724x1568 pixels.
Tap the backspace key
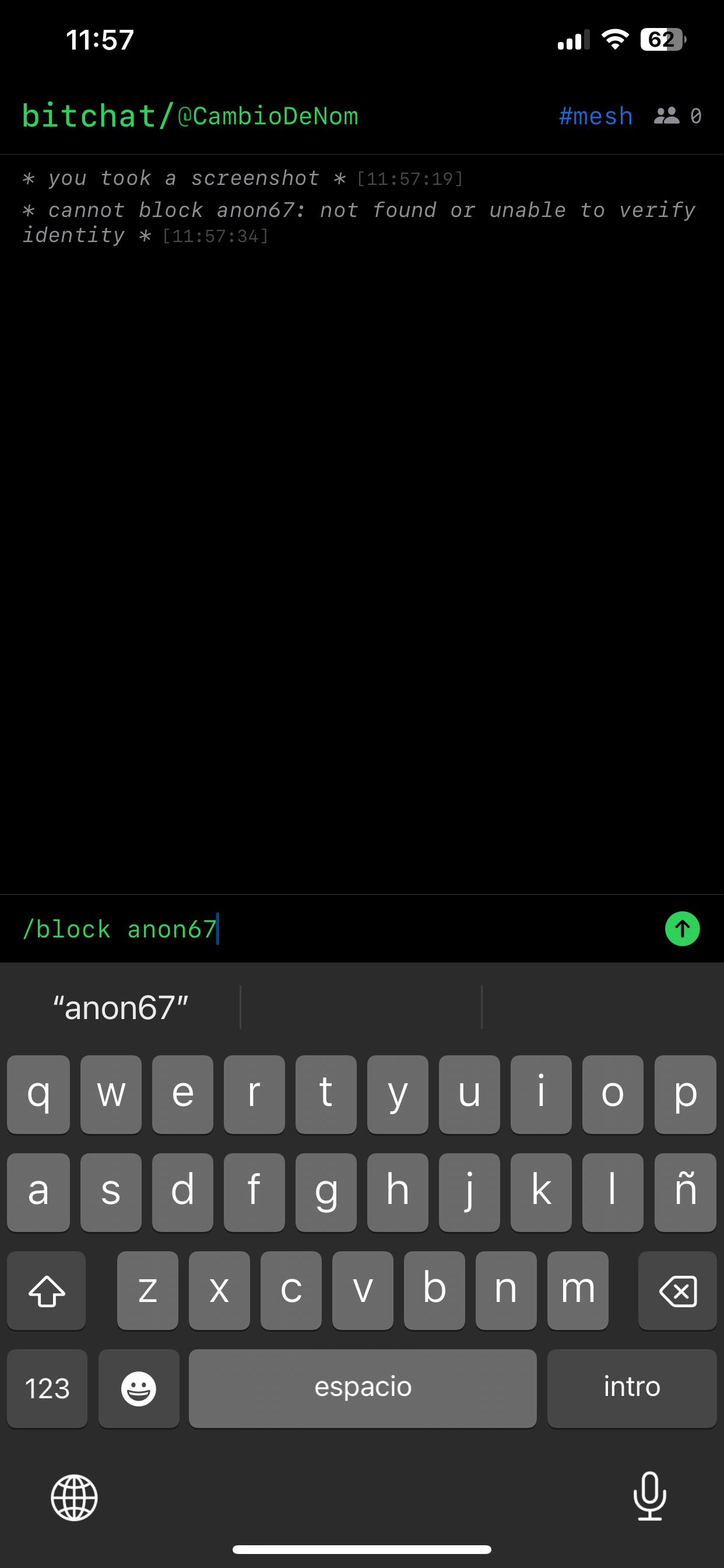pos(677,1290)
